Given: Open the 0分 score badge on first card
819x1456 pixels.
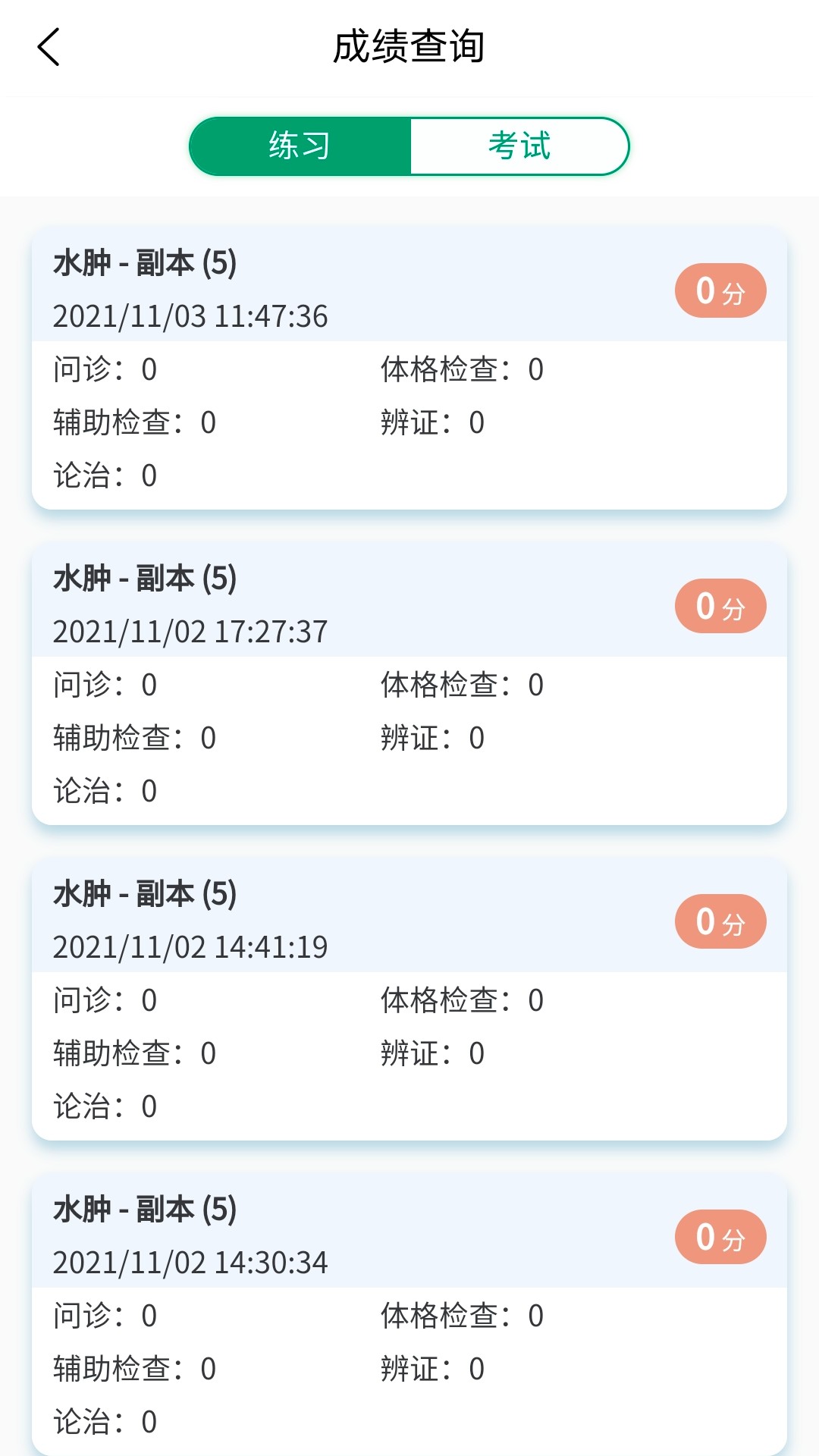Looking at the screenshot, I should coord(720,290).
